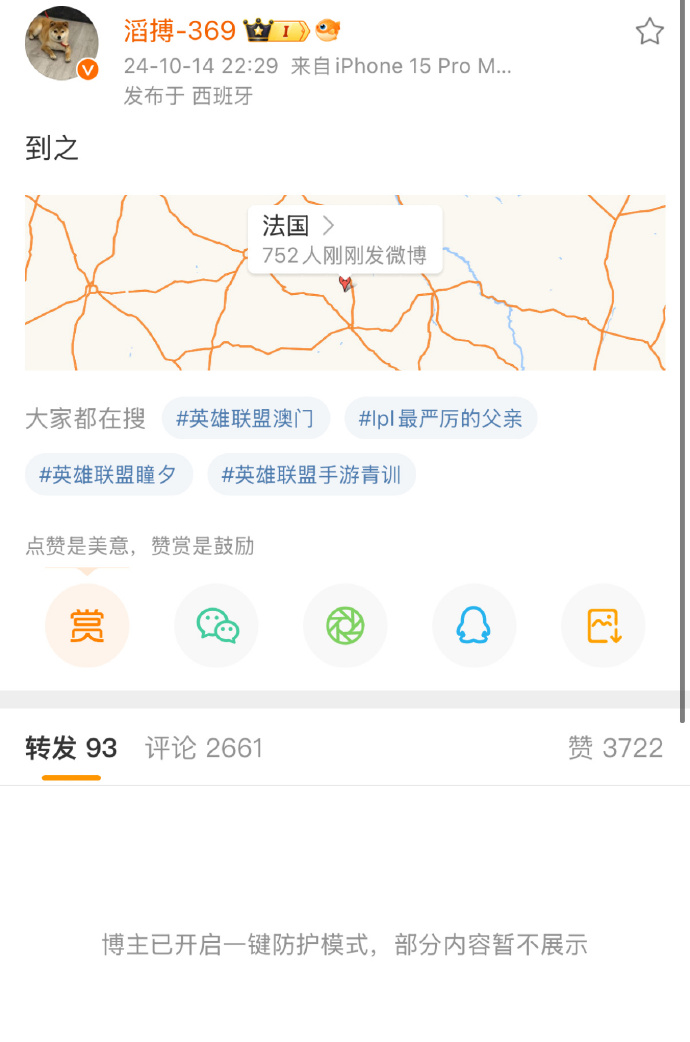This screenshot has width=690, height=1042.
Task: Open username 滔搏-369 profile link
Action: (x=180, y=31)
